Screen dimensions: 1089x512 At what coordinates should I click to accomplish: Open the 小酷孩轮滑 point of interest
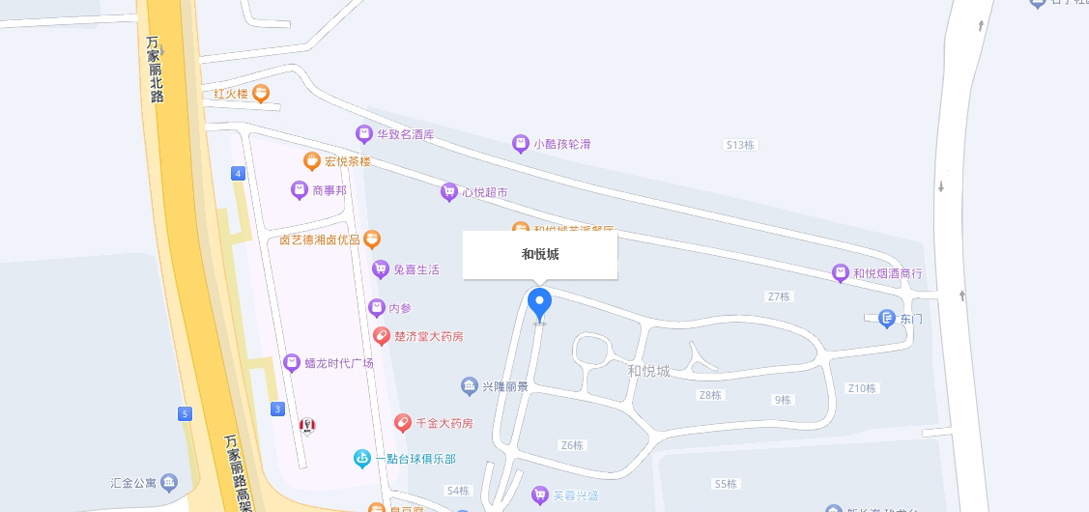[x=520, y=144]
